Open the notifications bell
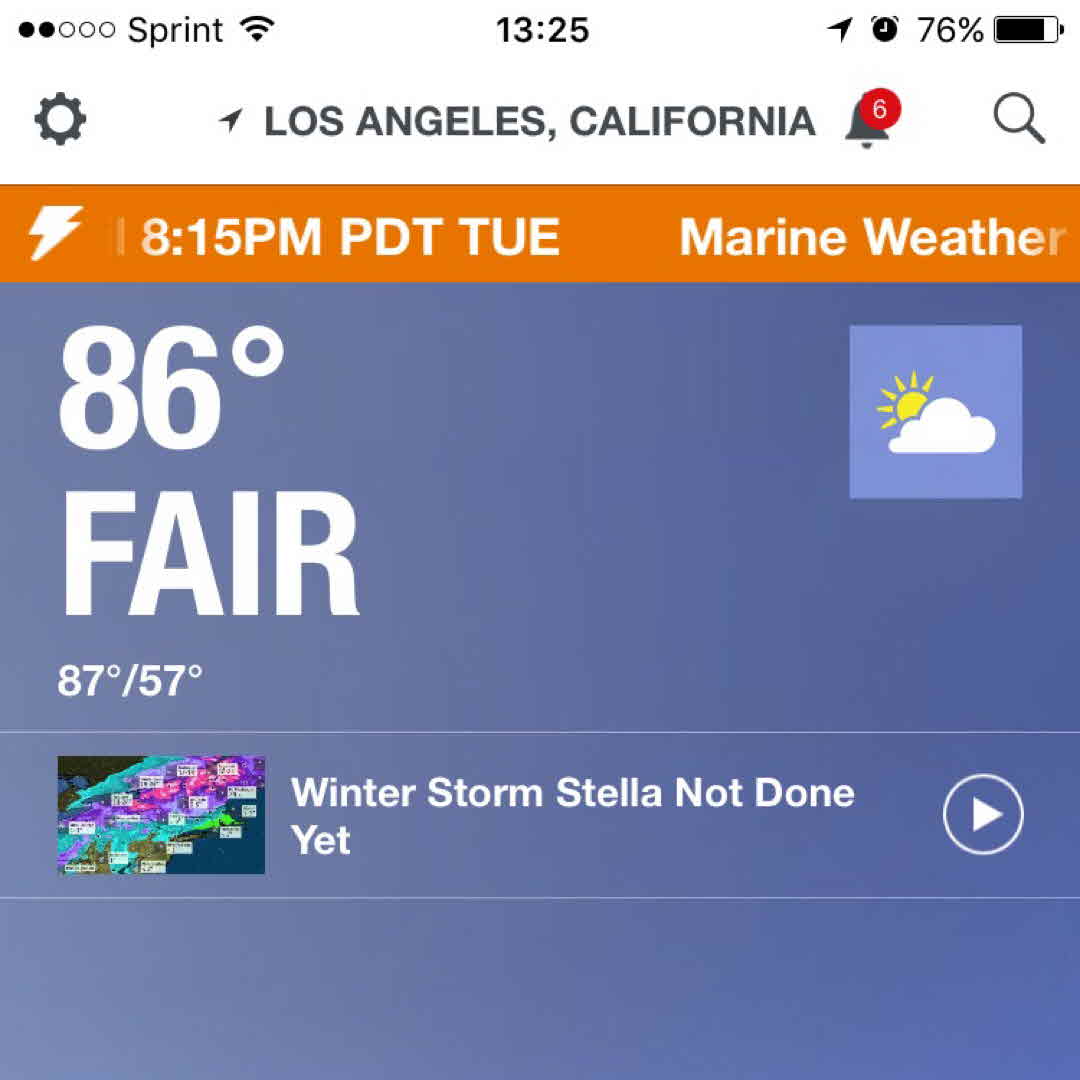Image resolution: width=1080 pixels, height=1080 pixels. pos(867,123)
